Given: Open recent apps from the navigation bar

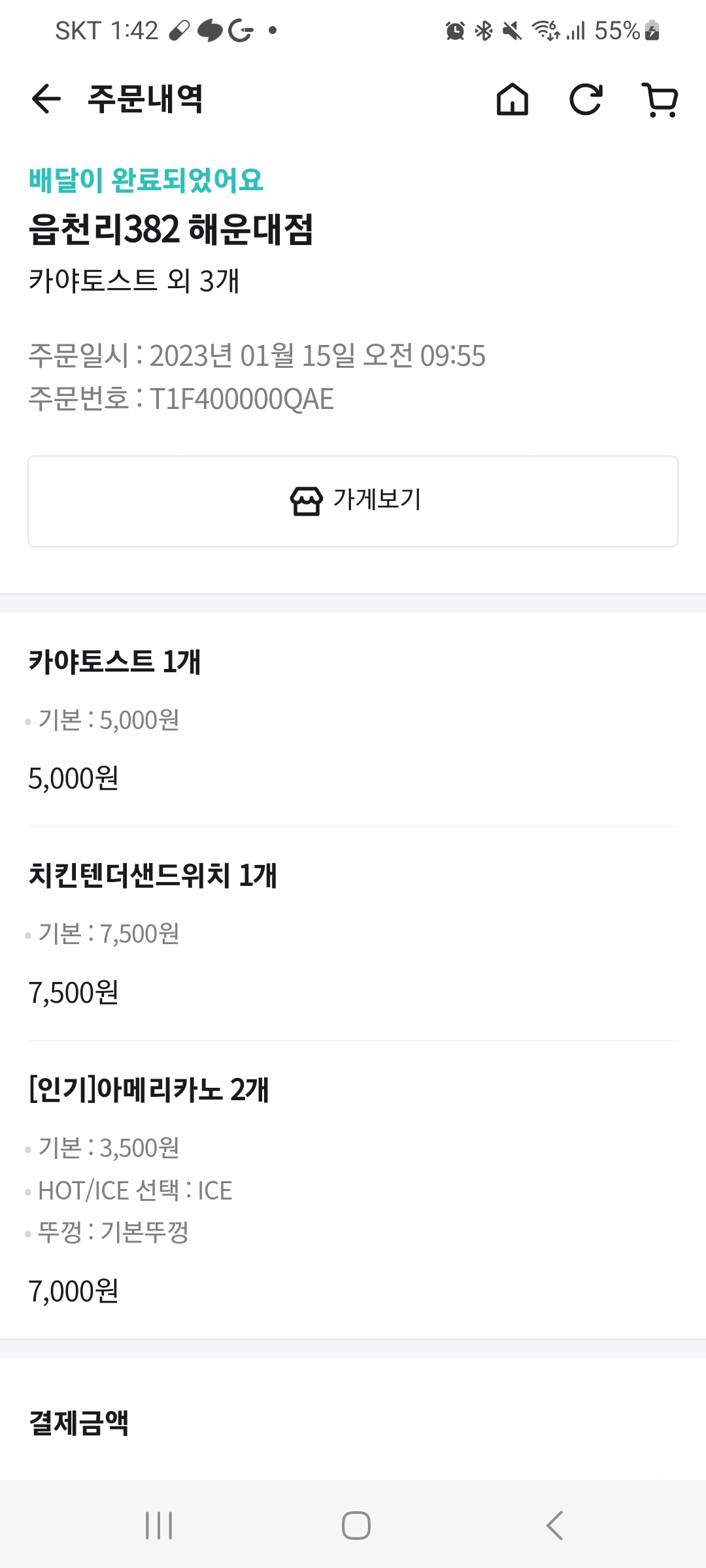Looking at the screenshot, I should pos(159,1526).
